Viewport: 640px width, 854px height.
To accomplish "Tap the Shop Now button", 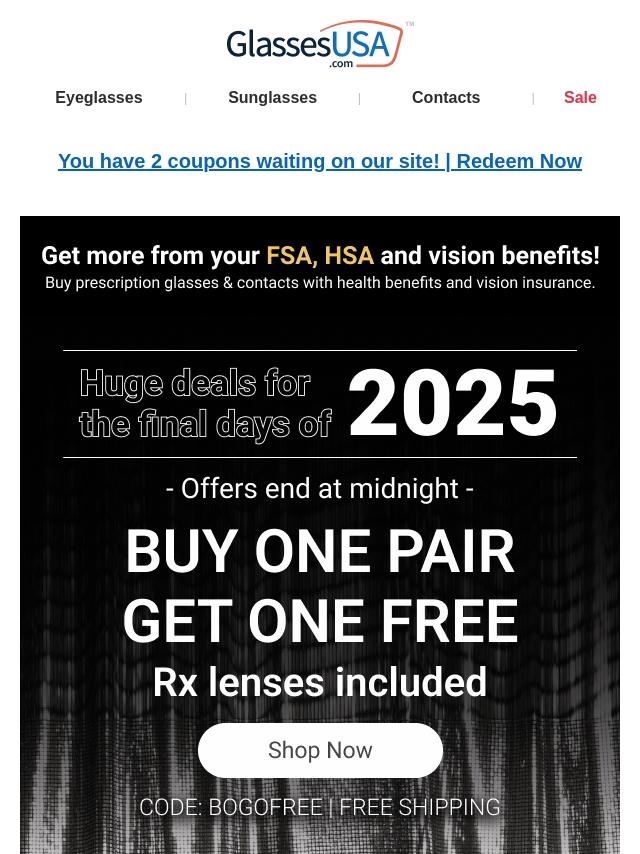I will pos(320,750).
